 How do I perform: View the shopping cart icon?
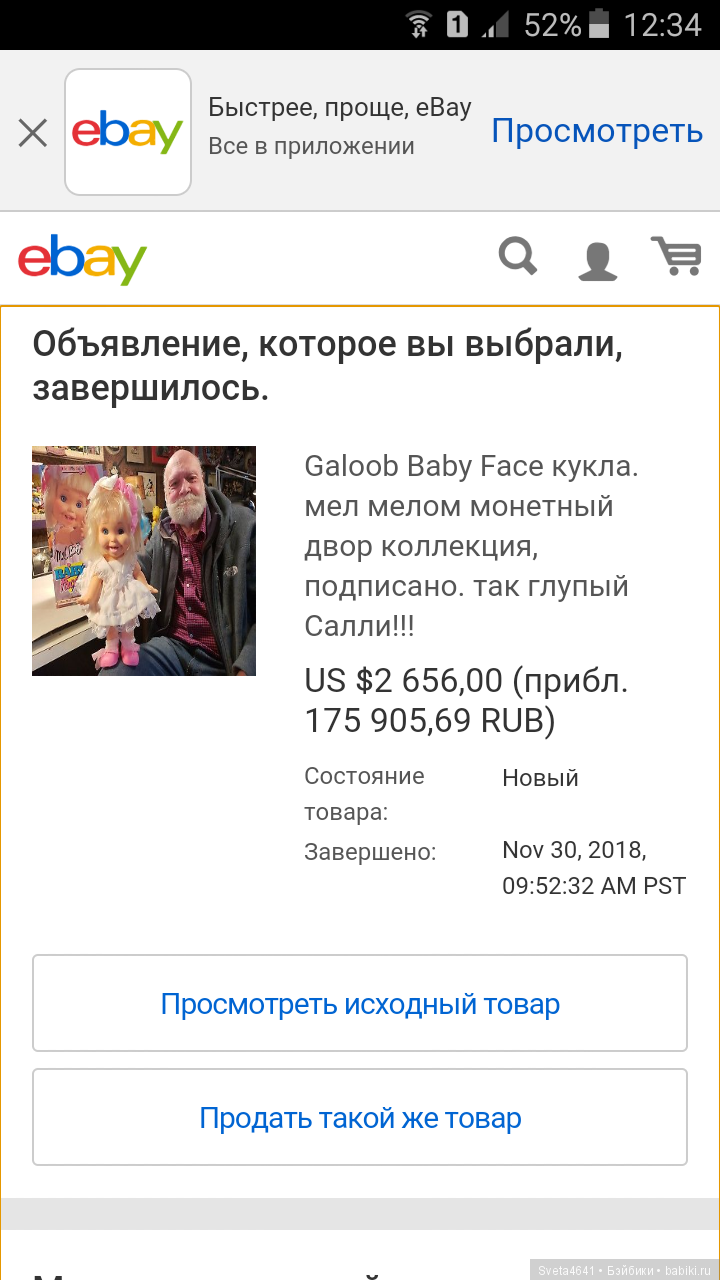677,257
